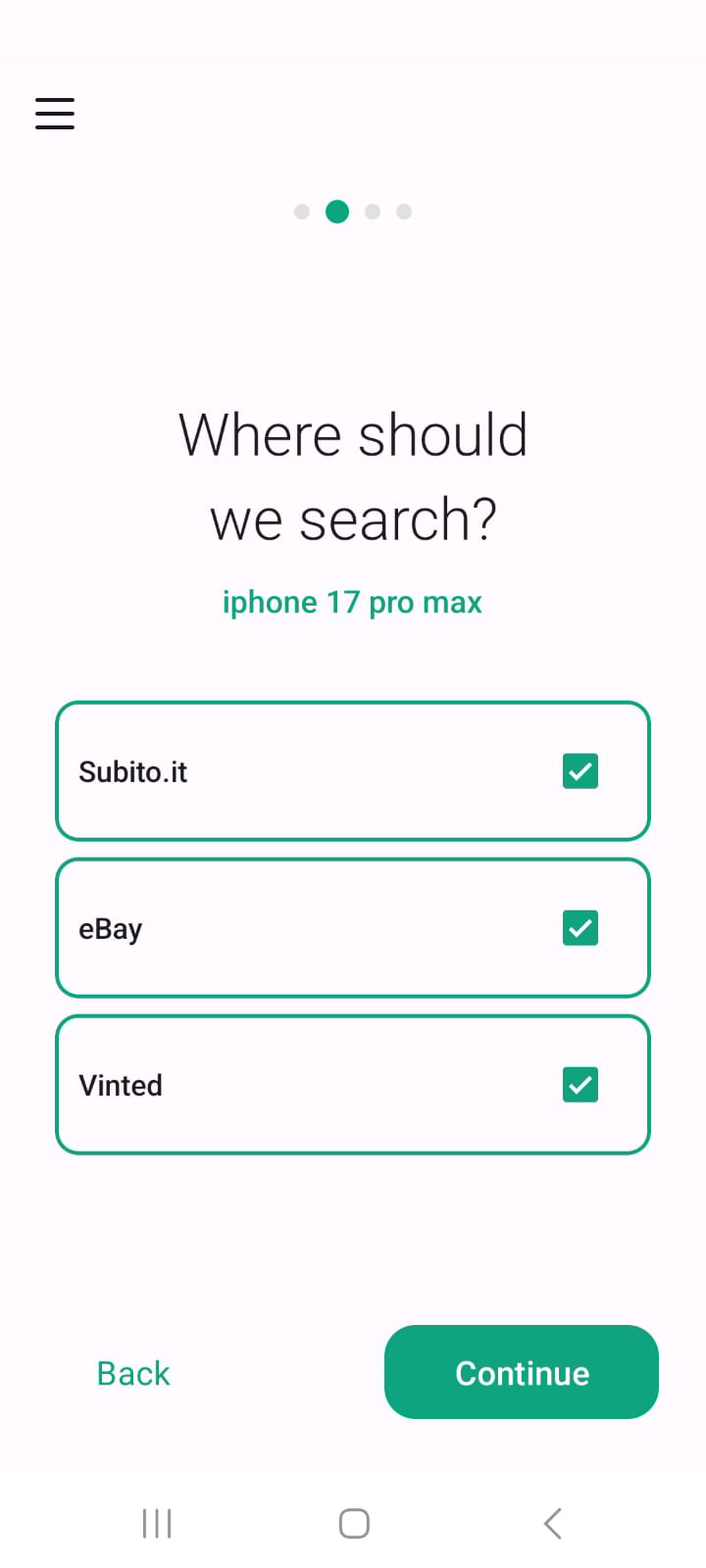706x1568 pixels.
Task: Uncheck the Subito.it checkbox
Action: (580, 771)
